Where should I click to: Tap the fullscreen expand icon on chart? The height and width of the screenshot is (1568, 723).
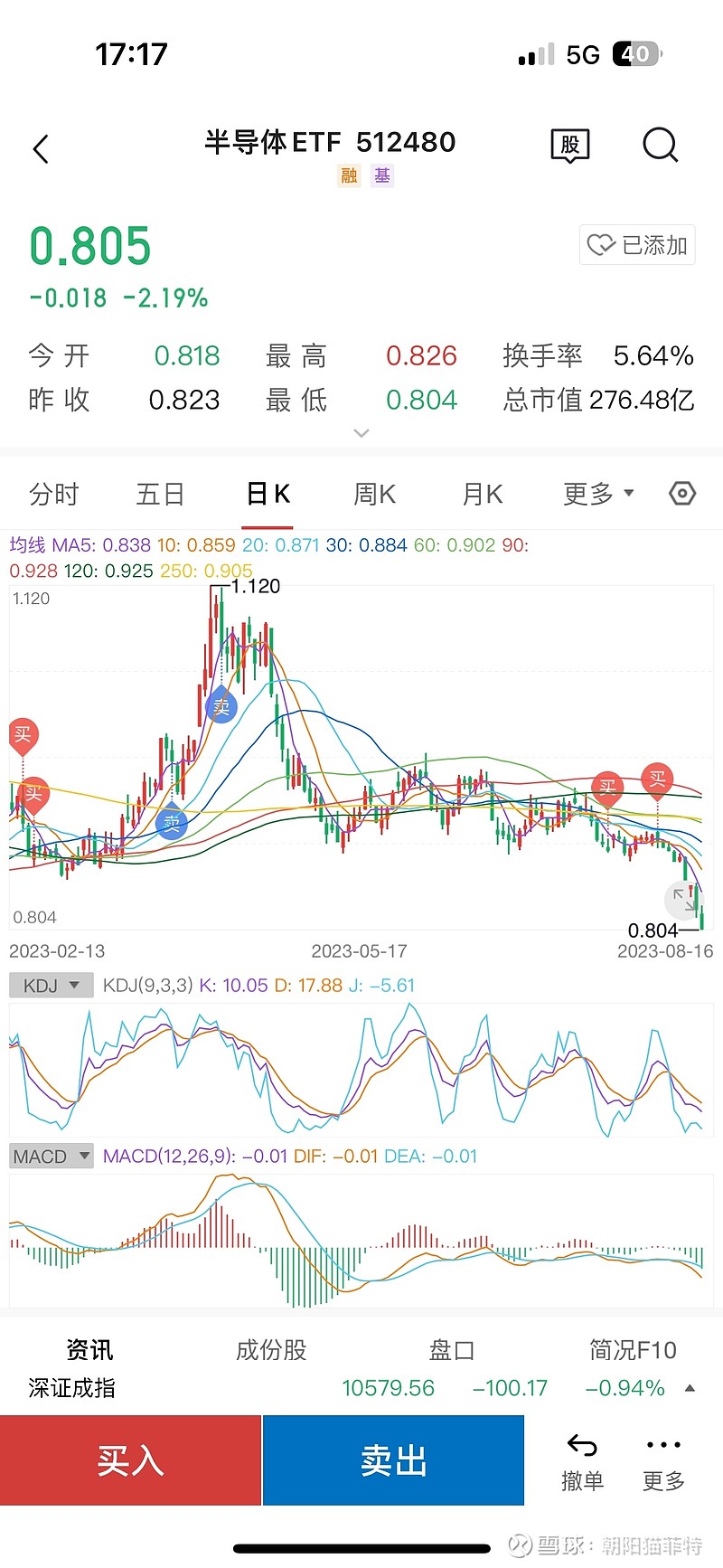[x=682, y=900]
